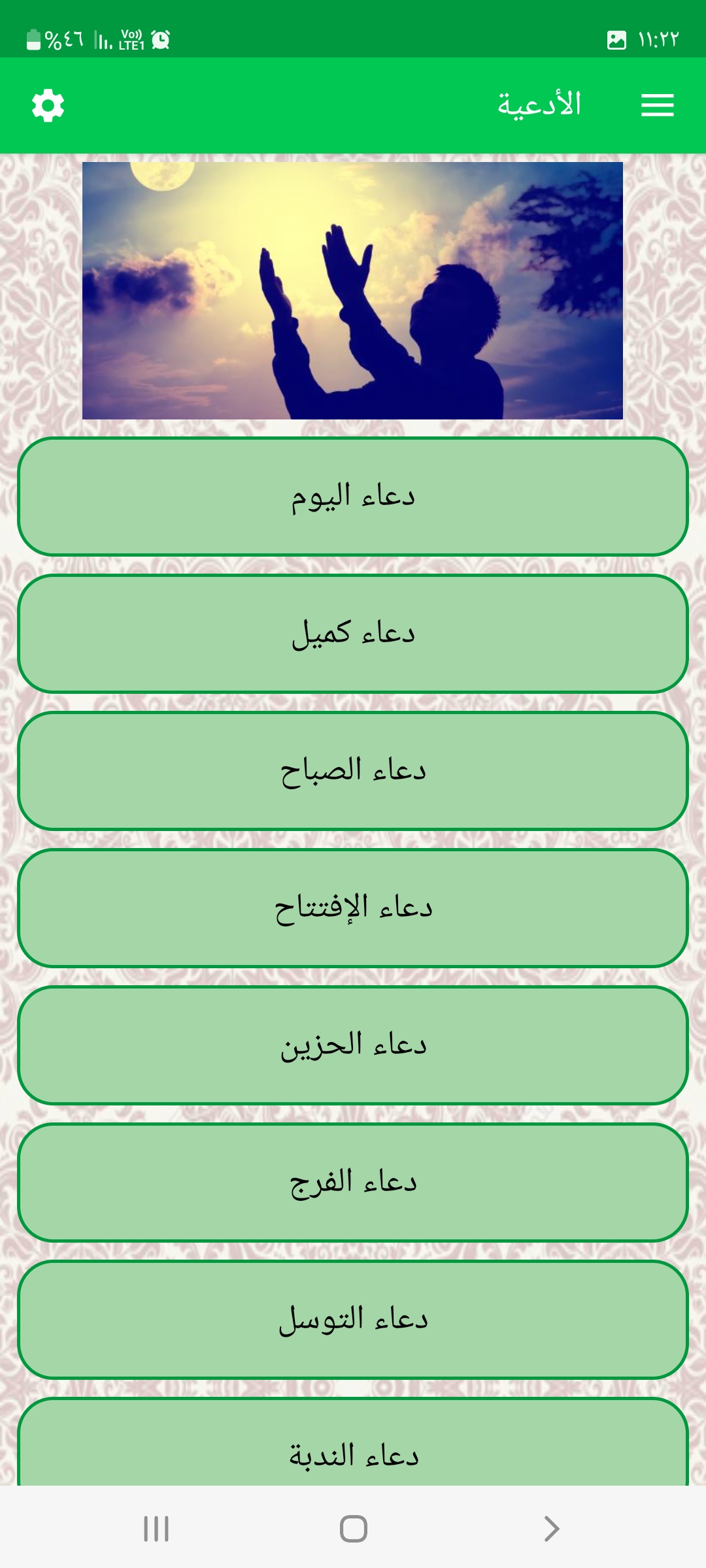Open دعاء التوسل
This screenshot has width=706, height=1568.
point(353,1320)
